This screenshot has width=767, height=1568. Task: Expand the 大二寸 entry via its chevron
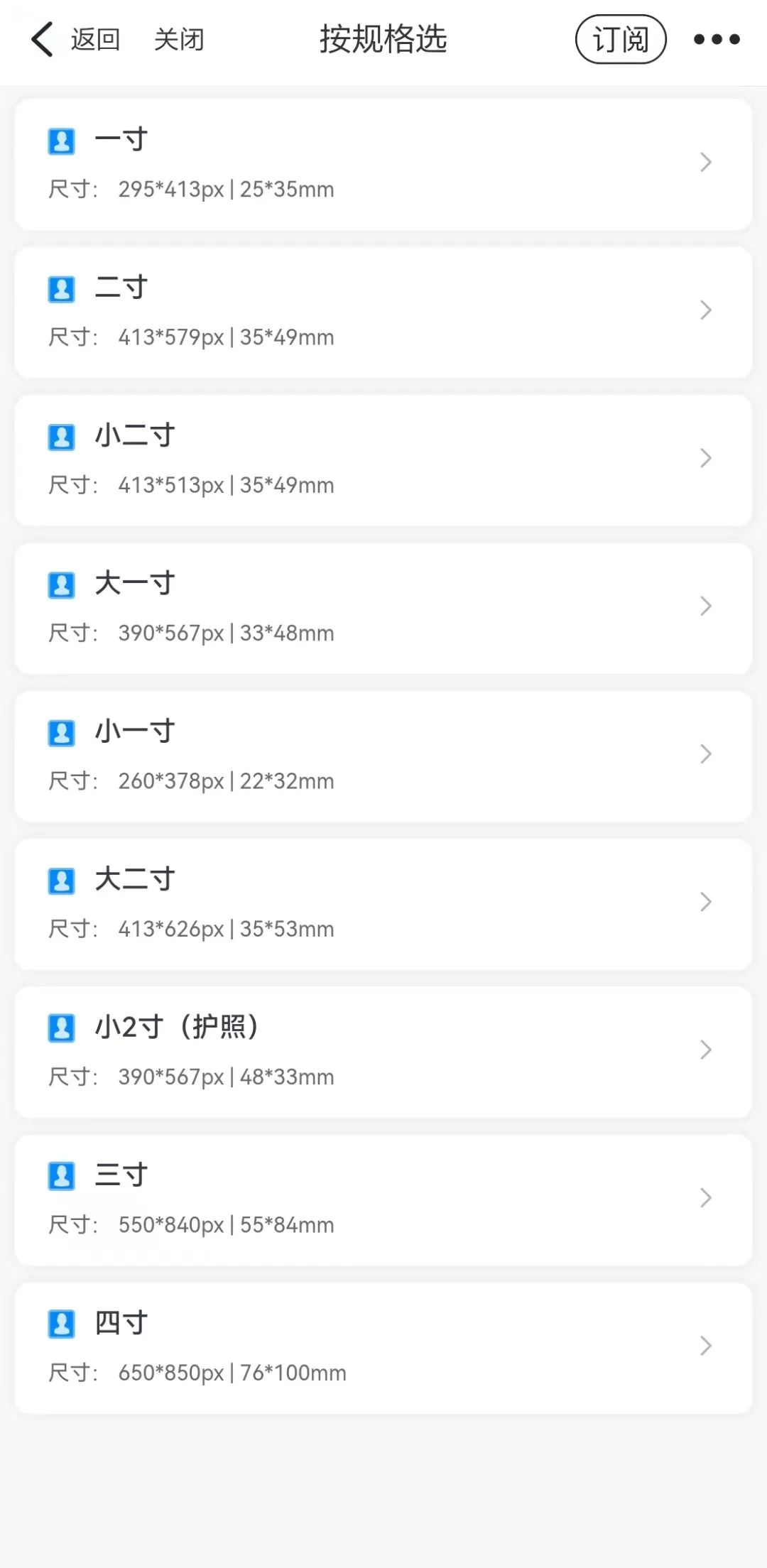point(705,902)
